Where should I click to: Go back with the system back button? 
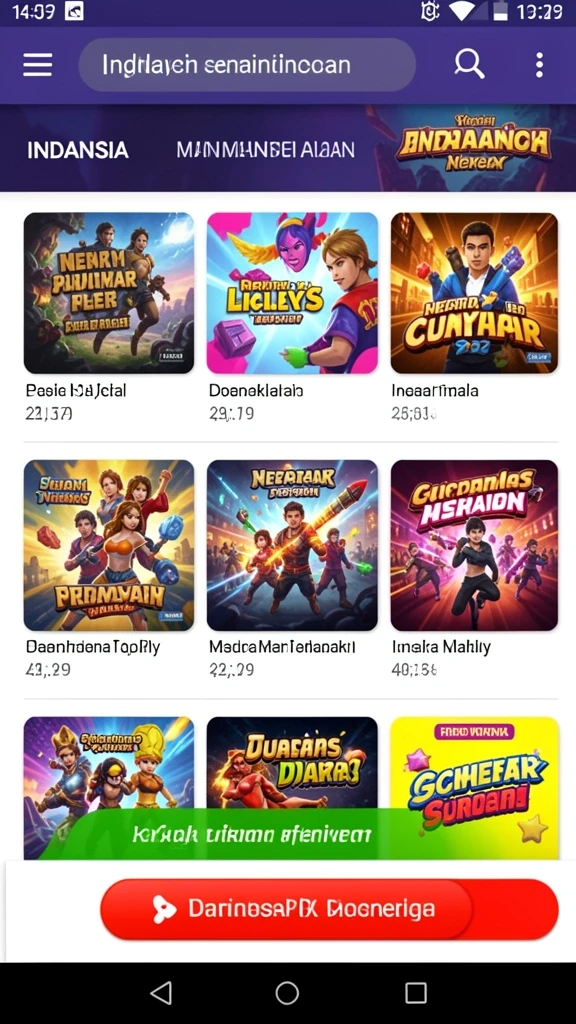161,993
